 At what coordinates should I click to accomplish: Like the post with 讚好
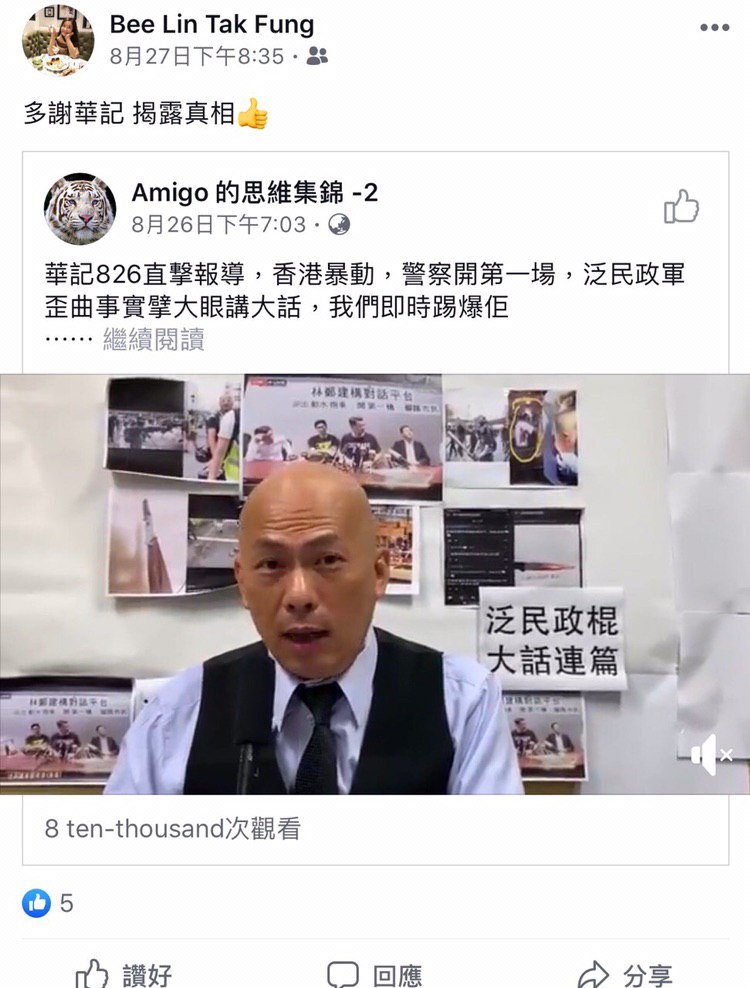(x=125, y=973)
